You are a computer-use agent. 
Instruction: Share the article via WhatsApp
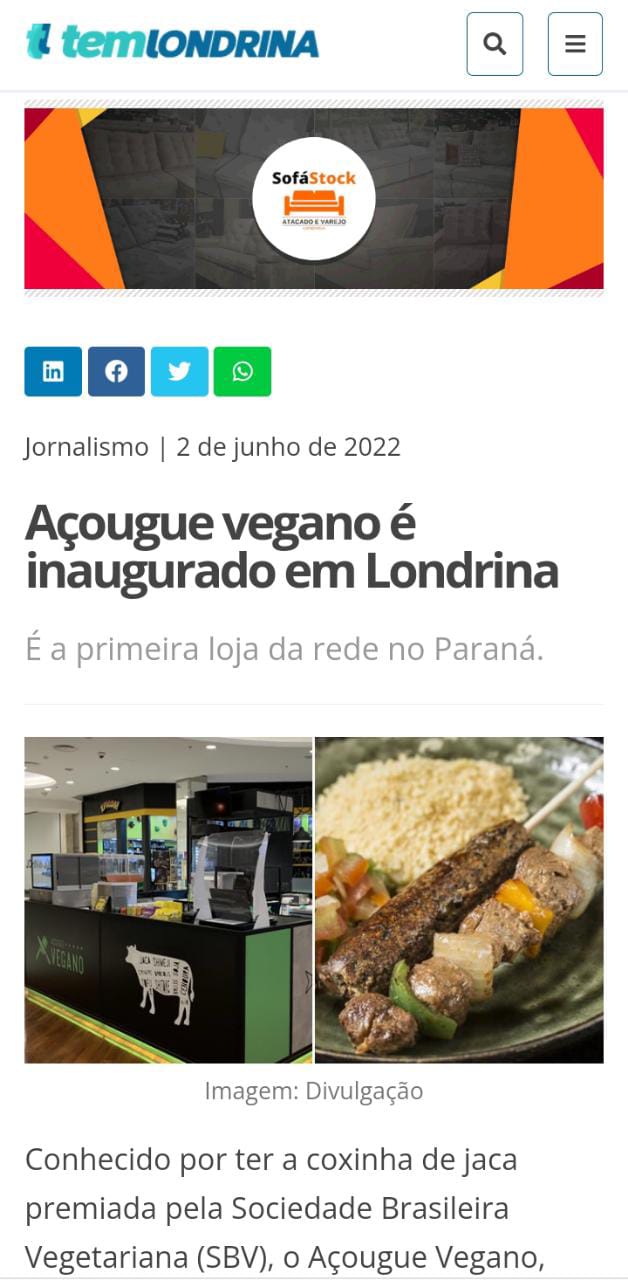point(242,372)
